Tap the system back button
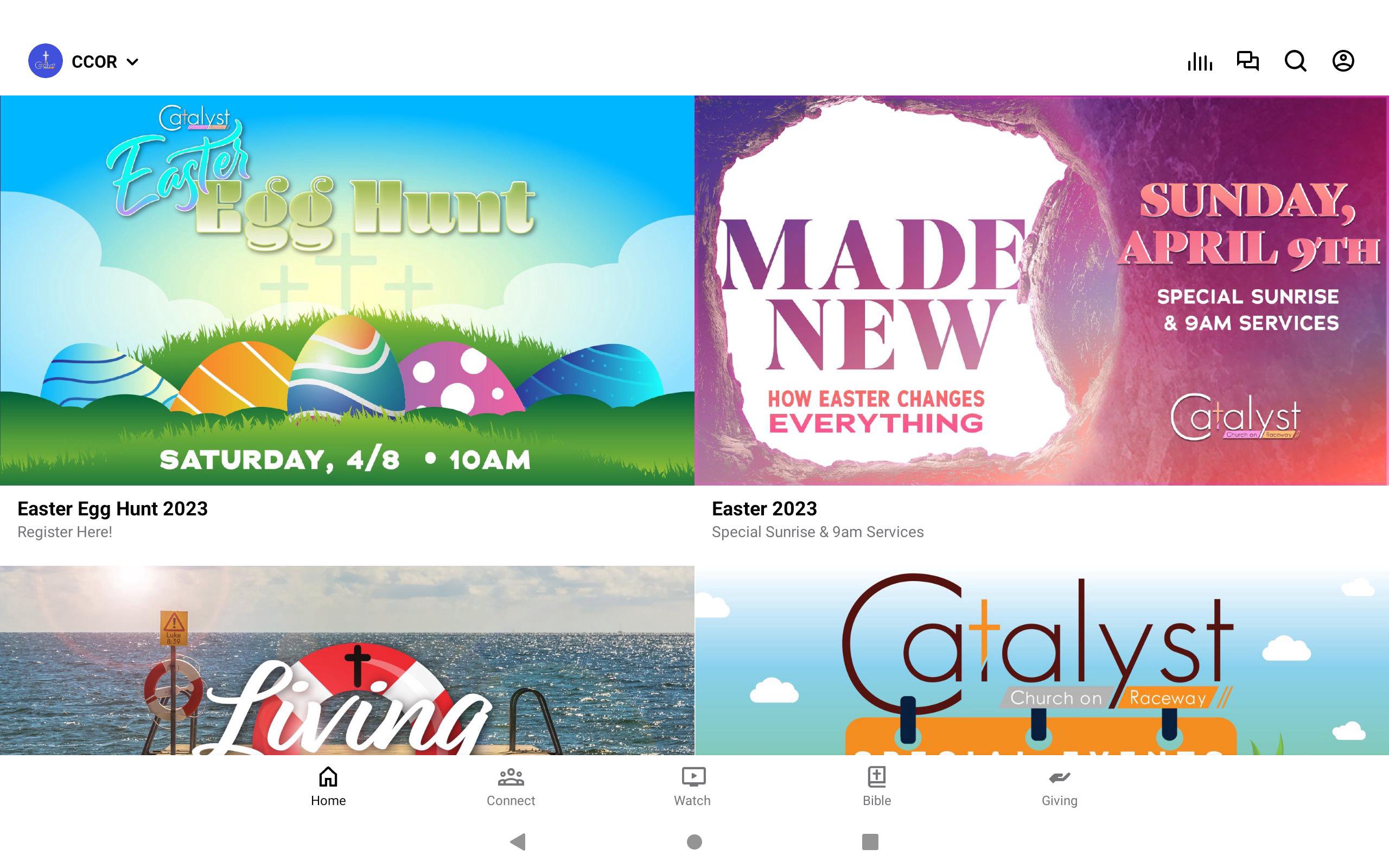Screen dimensions: 1389x868 pyautogui.click(x=518, y=841)
